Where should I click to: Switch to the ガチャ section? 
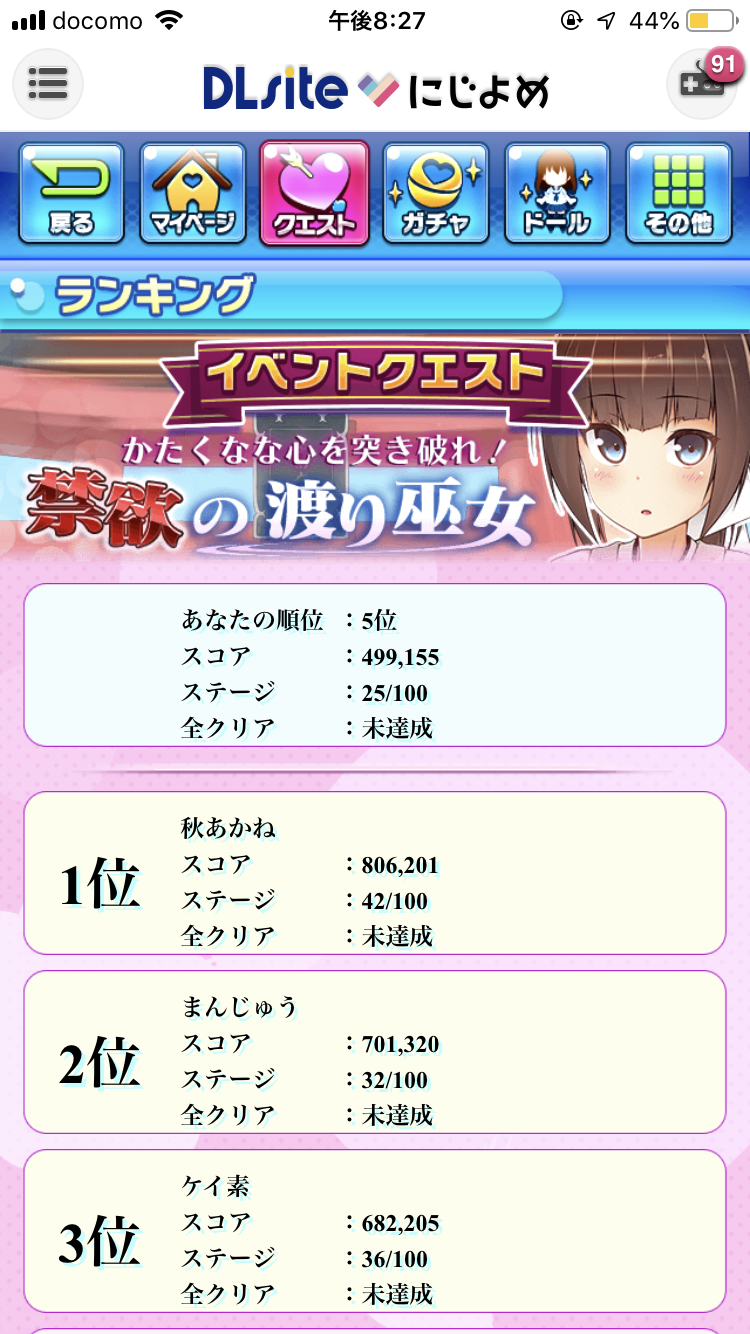click(x=436, y=193)
